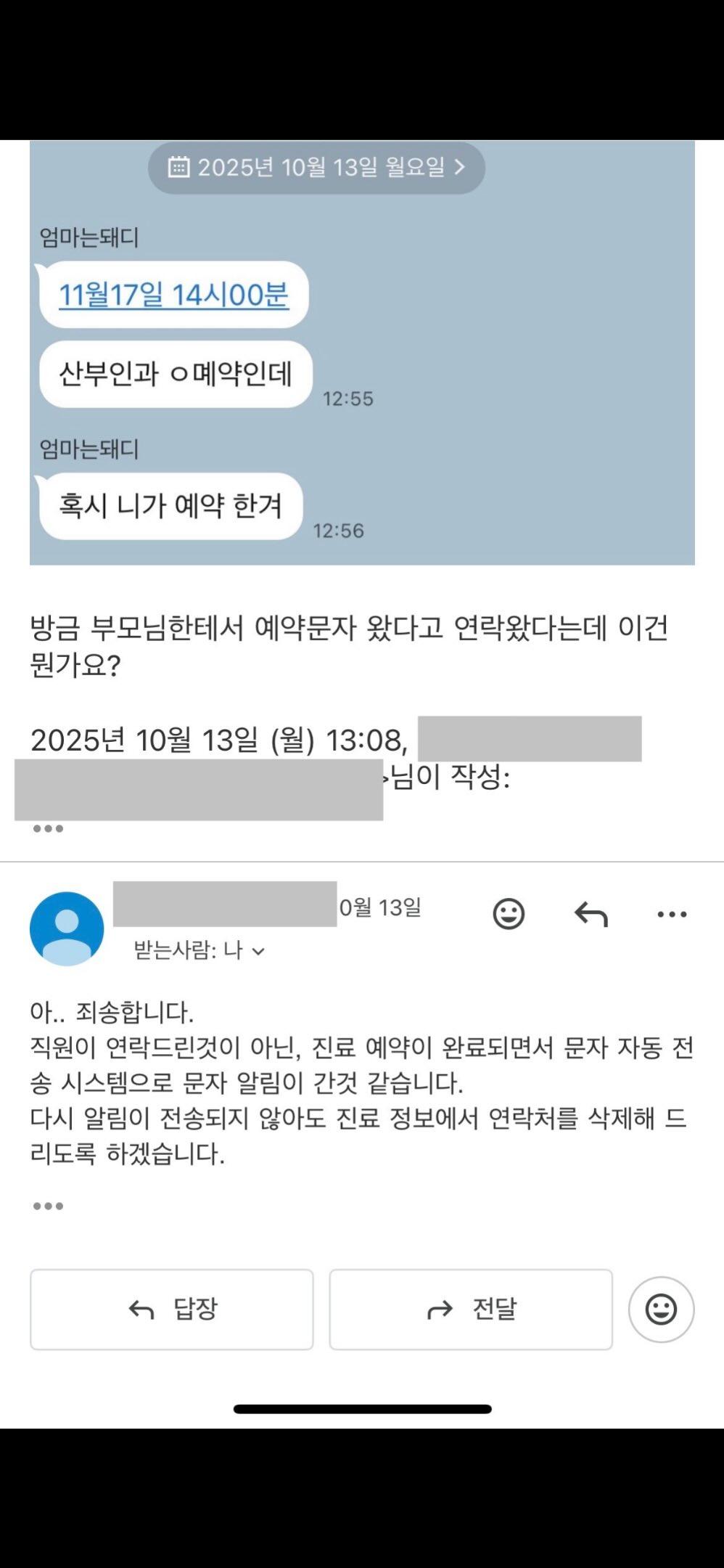Click the forward arrow inside the 전달 button

(x=438, y=1310)
